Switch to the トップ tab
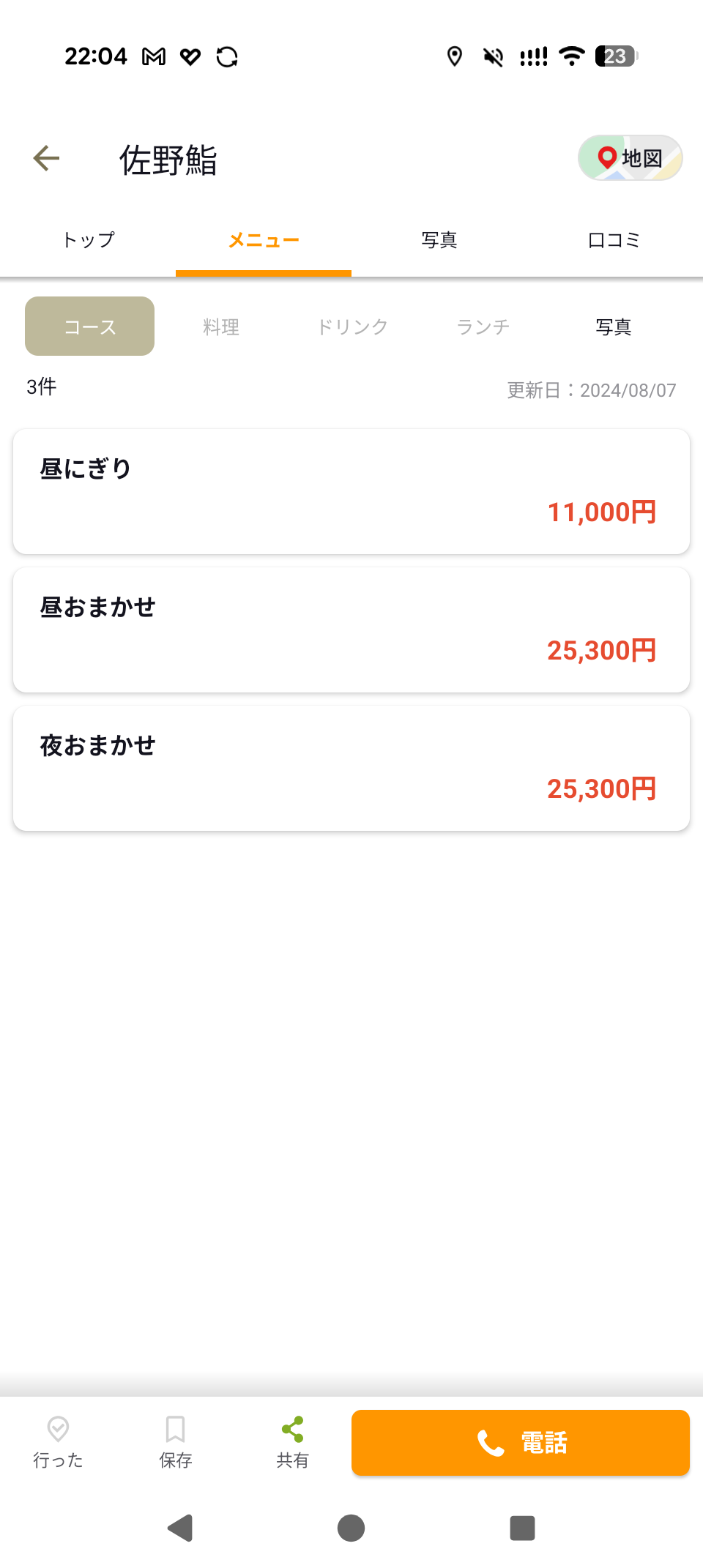Image resolution: width=703 pixels, height=1568 pixels. click(x=88, y=240)
